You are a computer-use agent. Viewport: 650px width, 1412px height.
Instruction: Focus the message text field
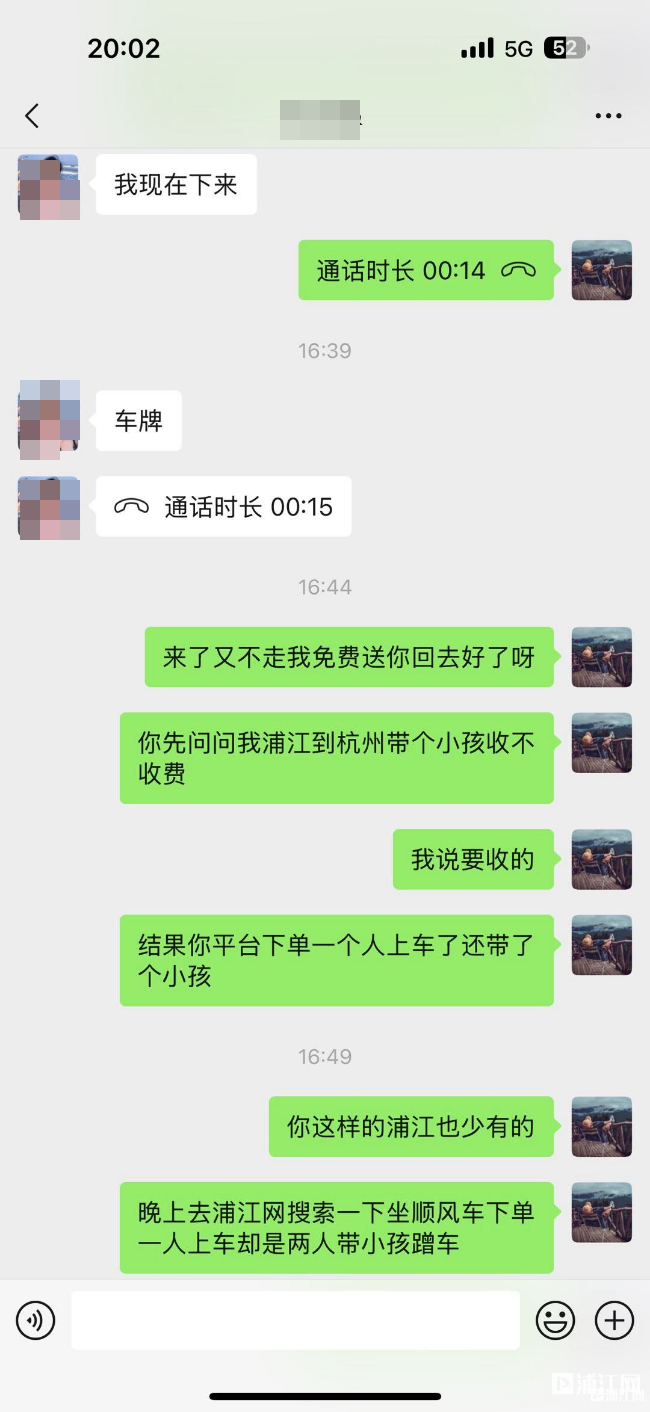pos(295,1321)
